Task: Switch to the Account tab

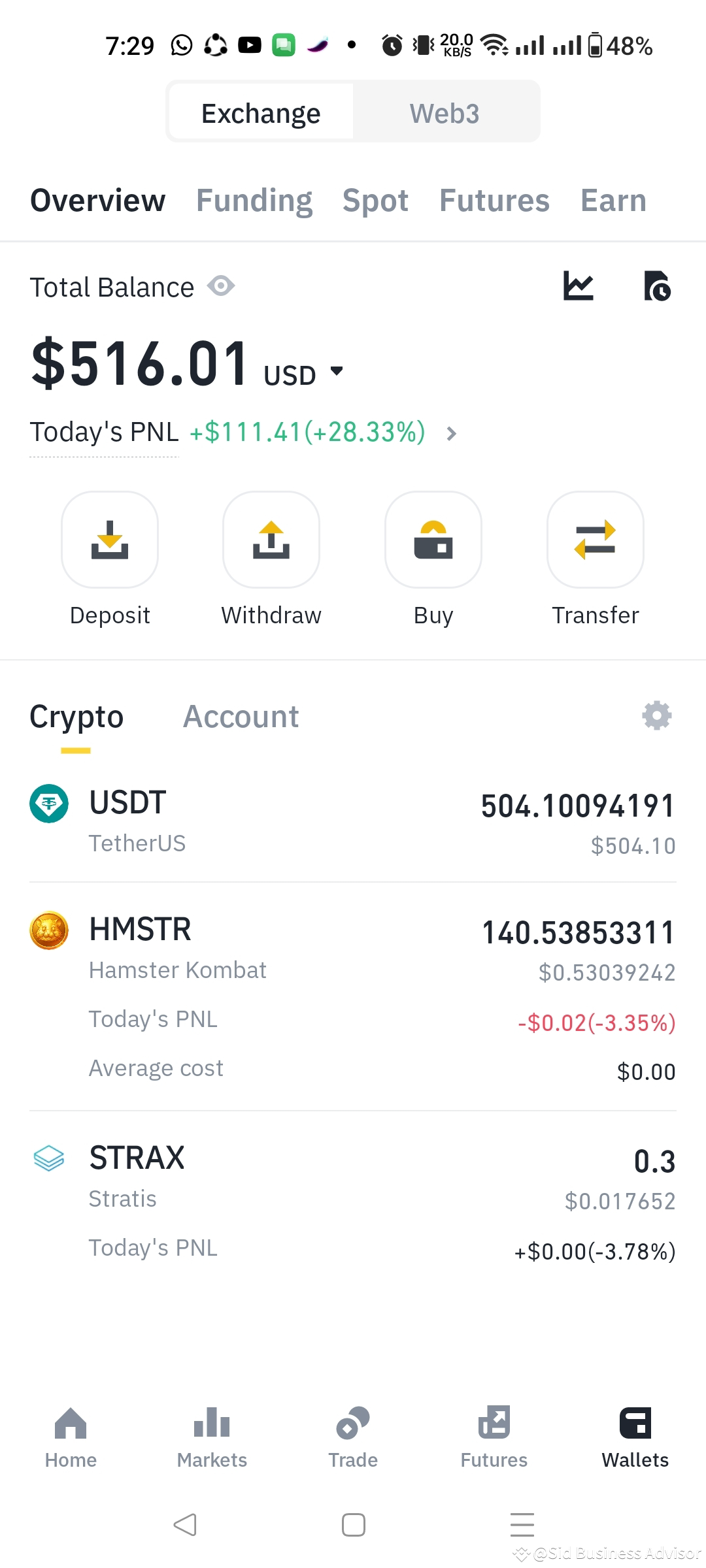Action: [241, 716]
